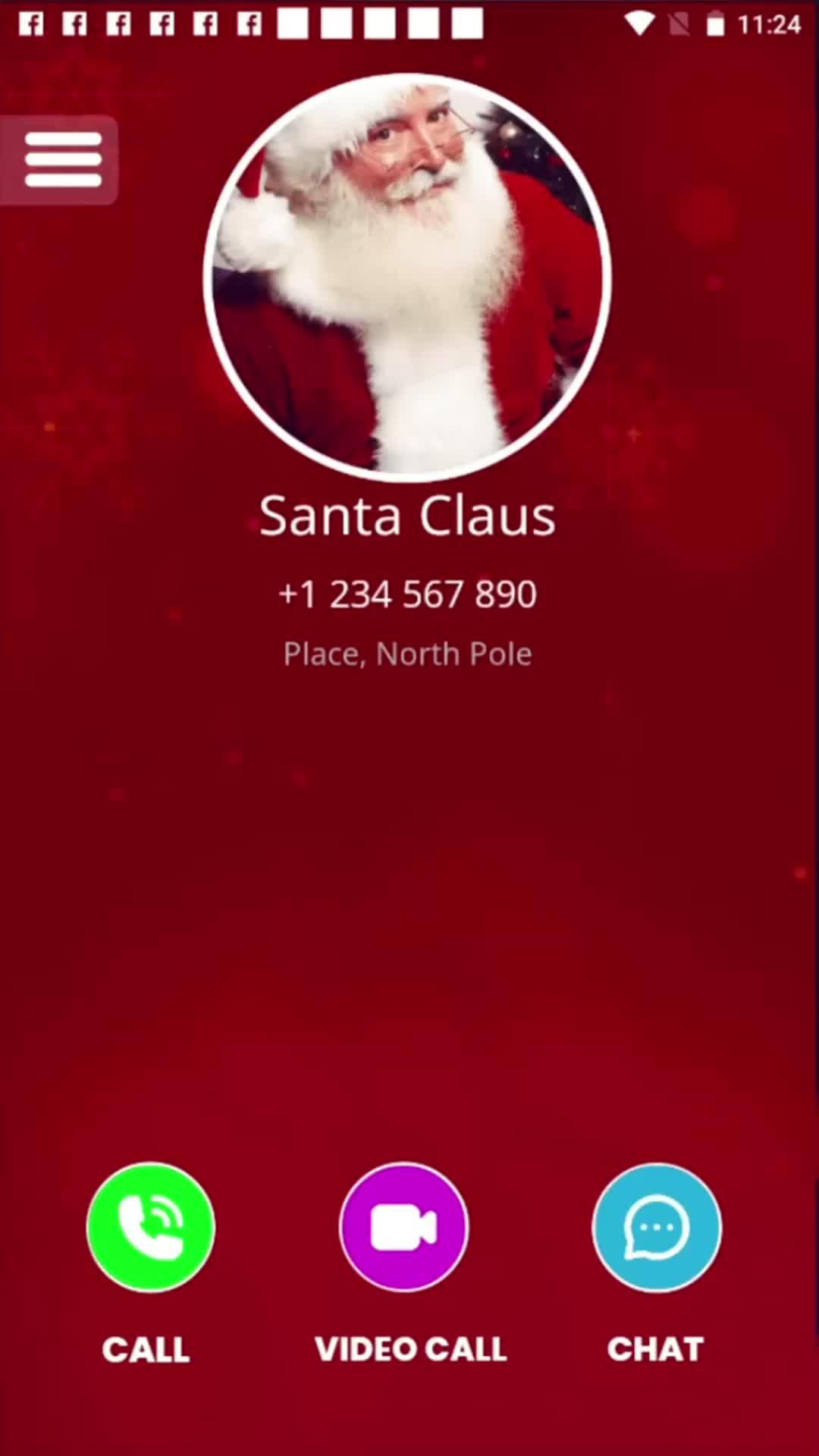This screenshot has width=819, height=1456.
Task: Open the hamburger menu
Action: (x=62, y=160)
